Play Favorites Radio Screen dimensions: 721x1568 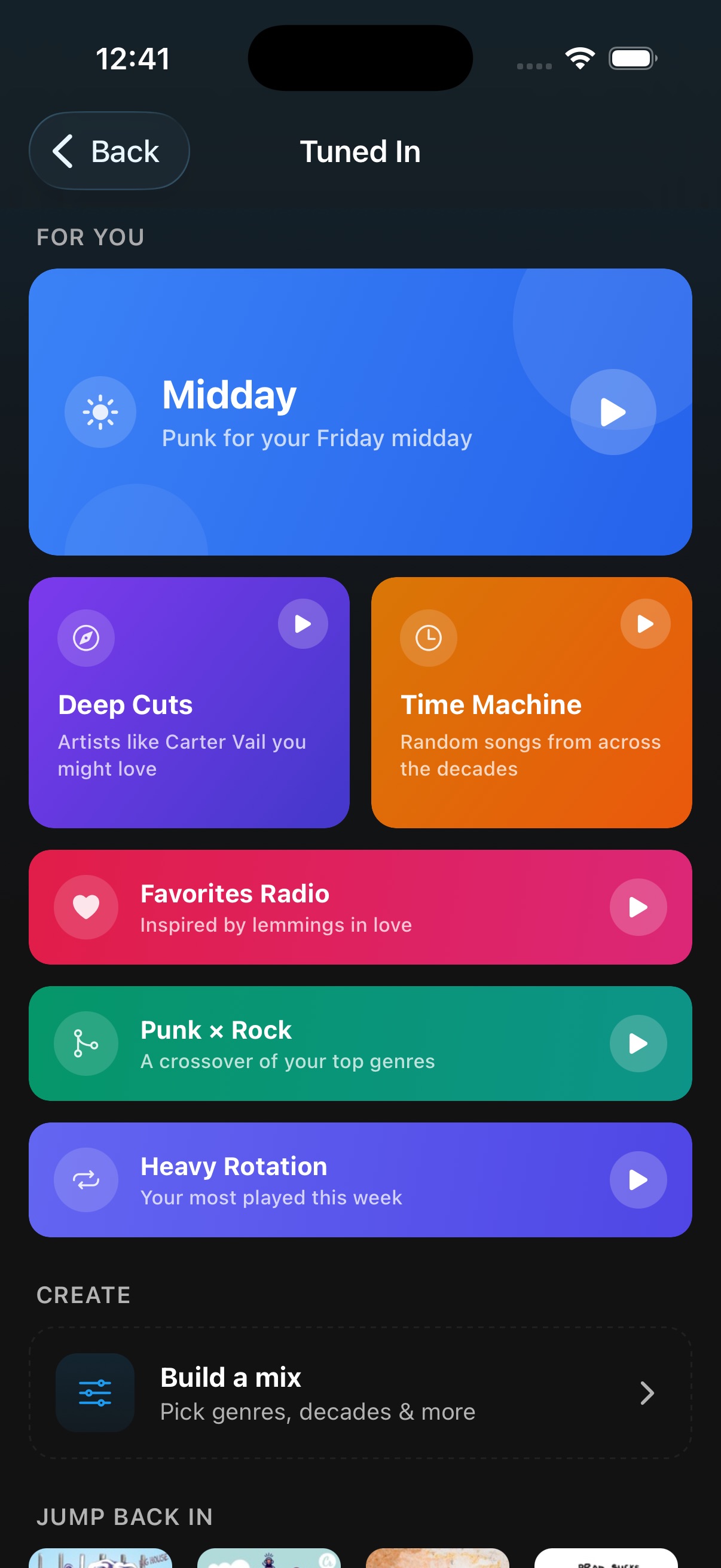point(638,907)
